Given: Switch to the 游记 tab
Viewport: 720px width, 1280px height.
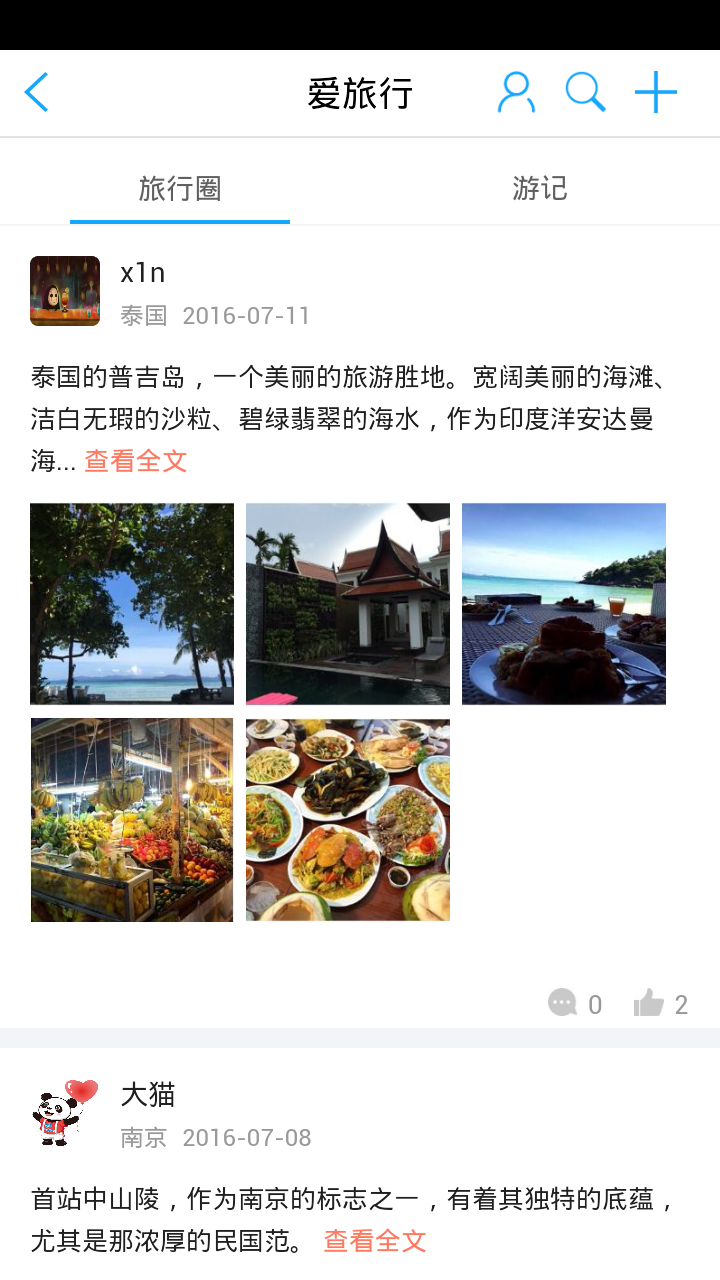Looking at the screenshot, I should [x=540, y=188].
